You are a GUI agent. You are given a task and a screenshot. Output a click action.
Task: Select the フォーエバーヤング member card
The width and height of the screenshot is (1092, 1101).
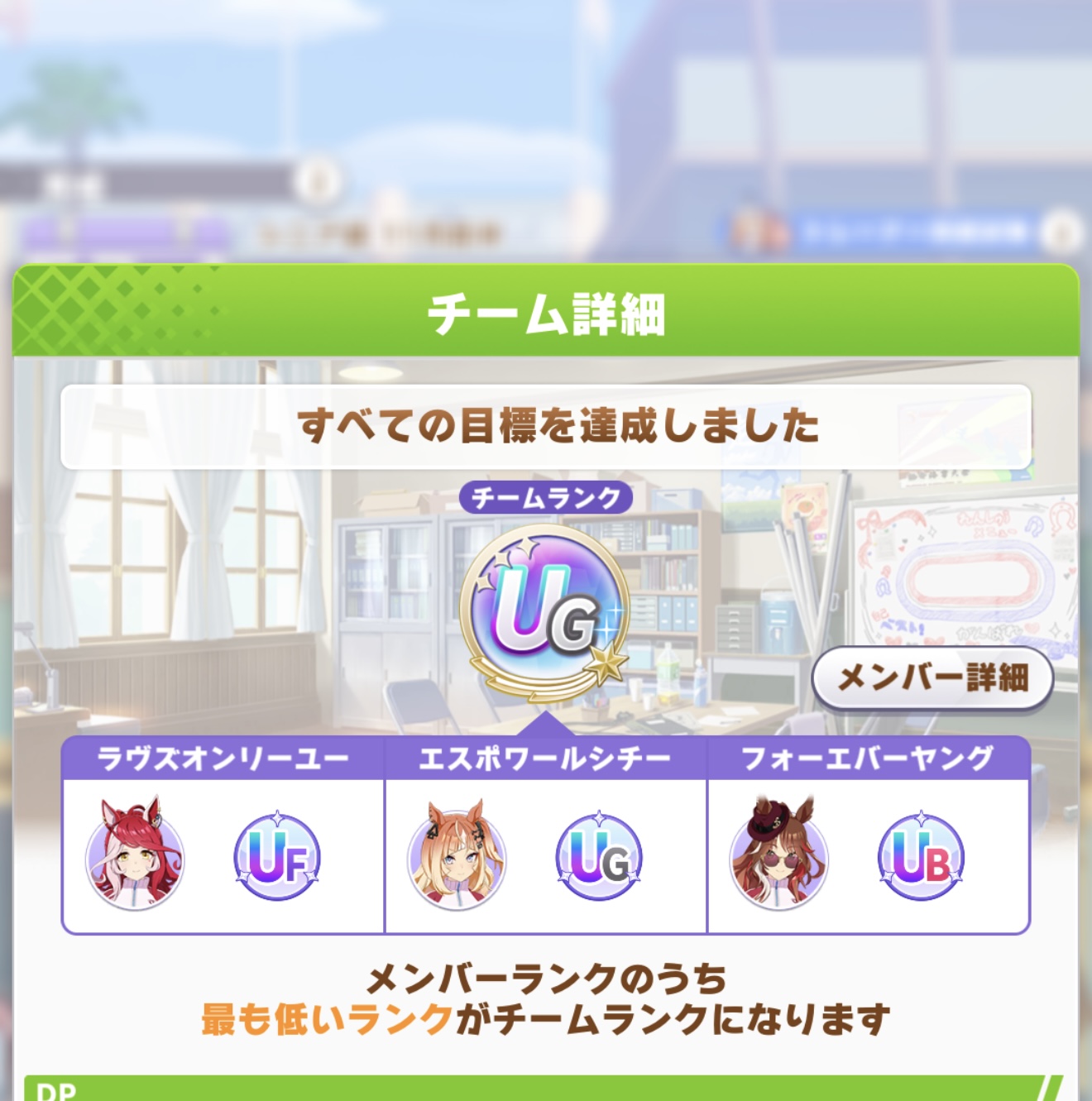click(868, 835)
